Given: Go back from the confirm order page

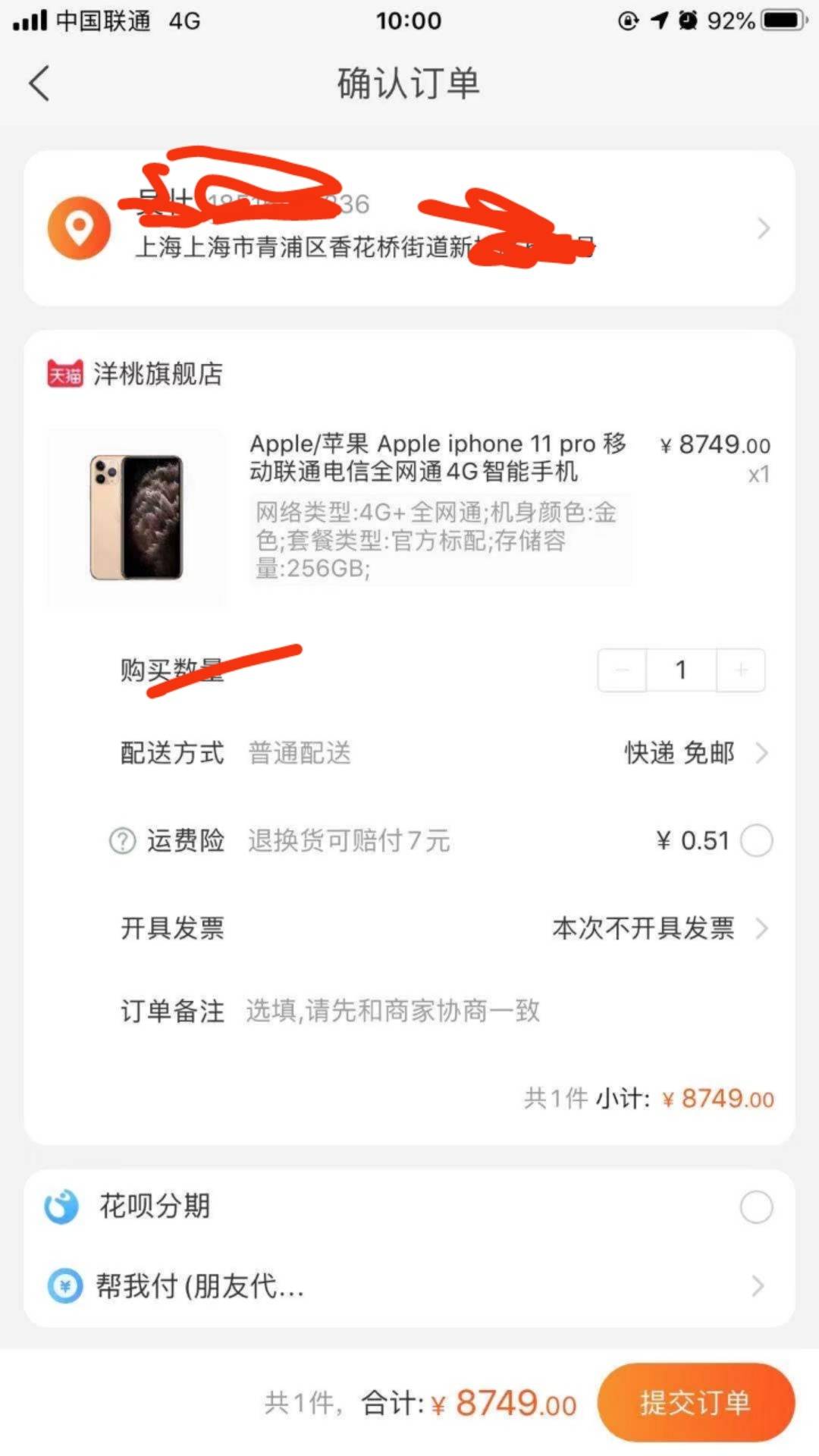Looking at the screenshot, I should 39,83.
